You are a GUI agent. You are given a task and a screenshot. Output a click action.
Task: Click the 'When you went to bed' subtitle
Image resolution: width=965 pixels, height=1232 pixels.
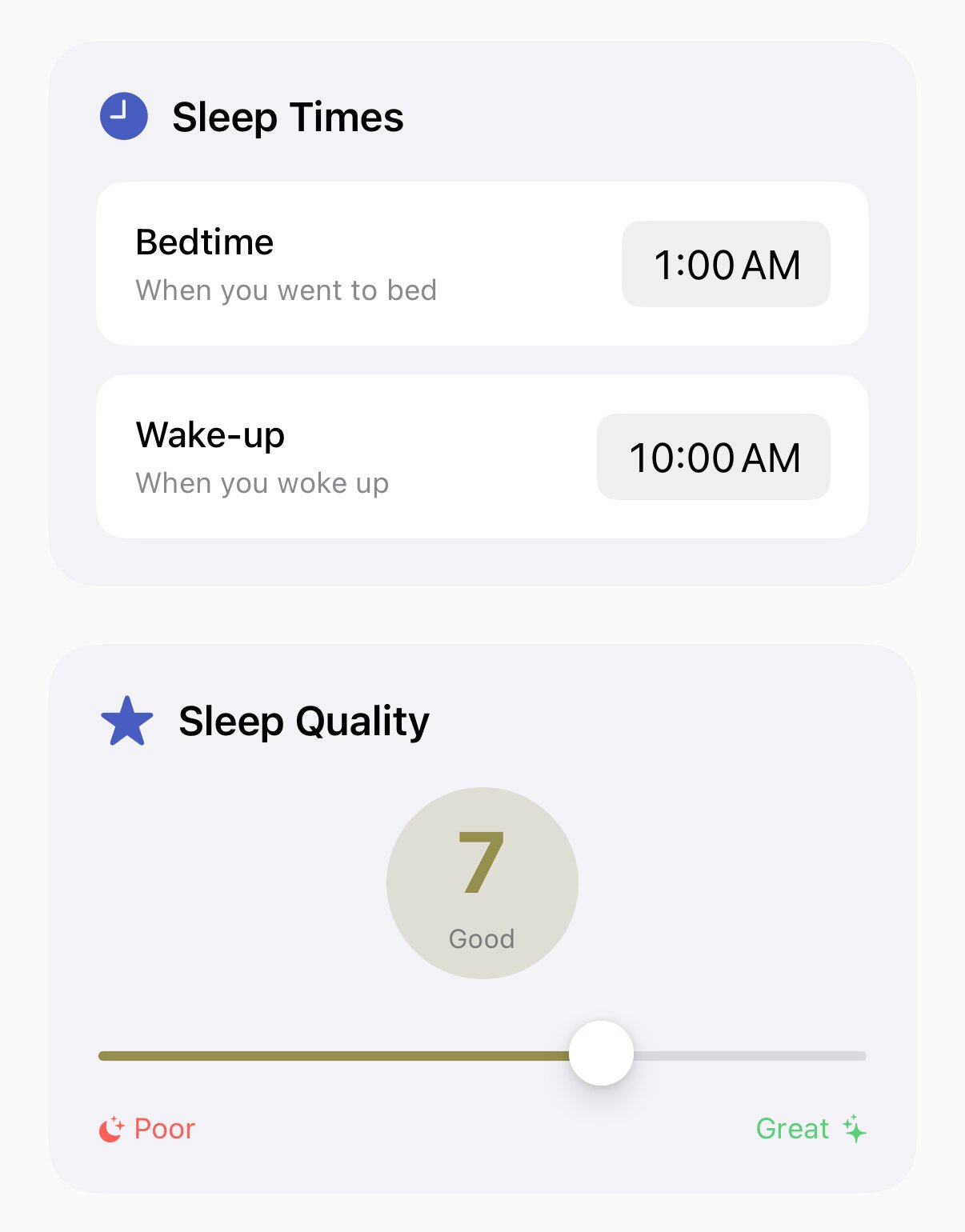(286, 290)
